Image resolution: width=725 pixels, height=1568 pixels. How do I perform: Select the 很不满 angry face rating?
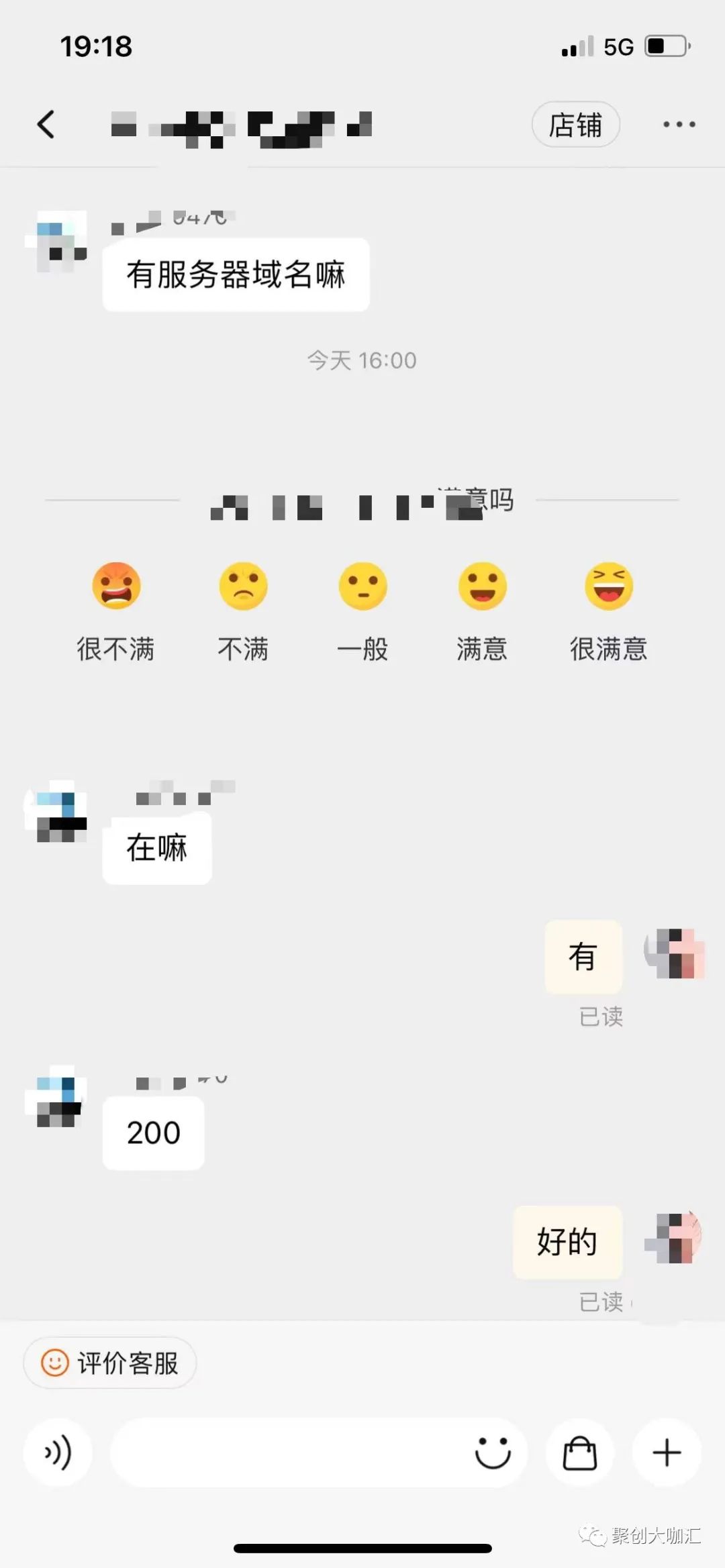[117, 586]
